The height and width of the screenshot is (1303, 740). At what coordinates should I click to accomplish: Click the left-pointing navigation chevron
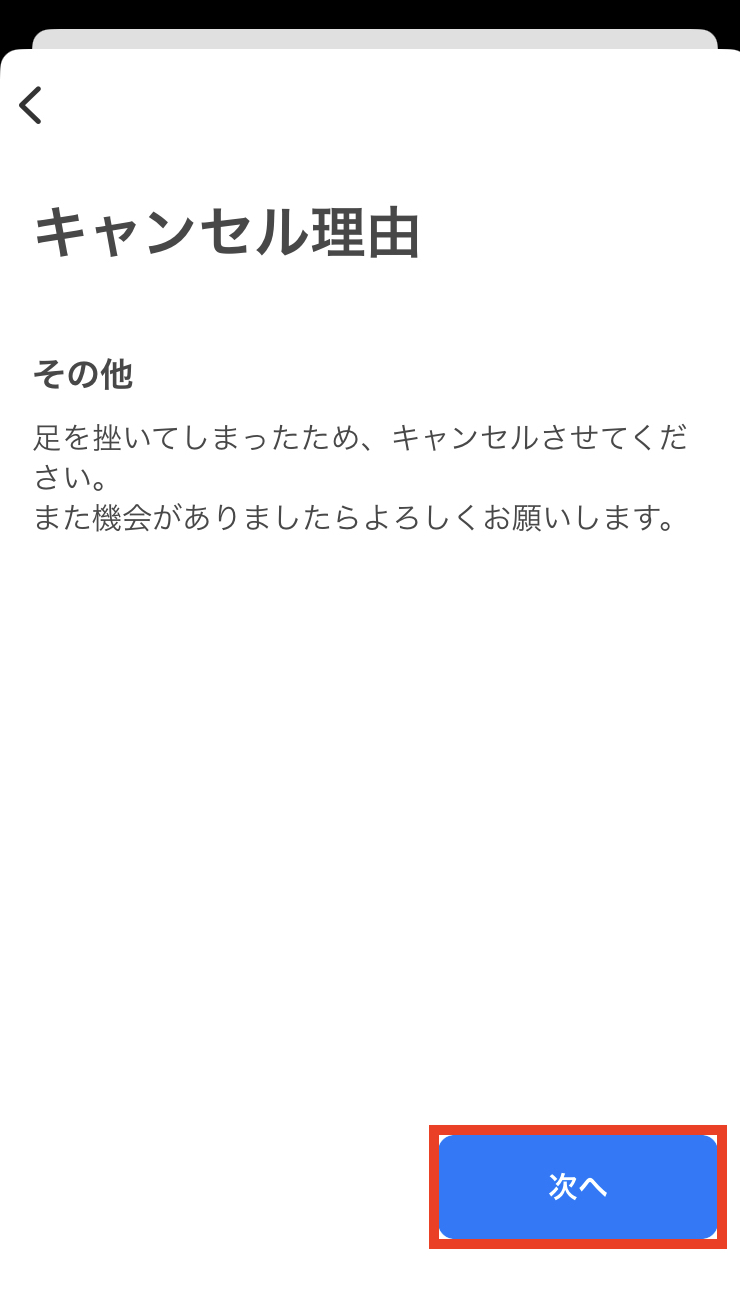[x=30, y=105]
